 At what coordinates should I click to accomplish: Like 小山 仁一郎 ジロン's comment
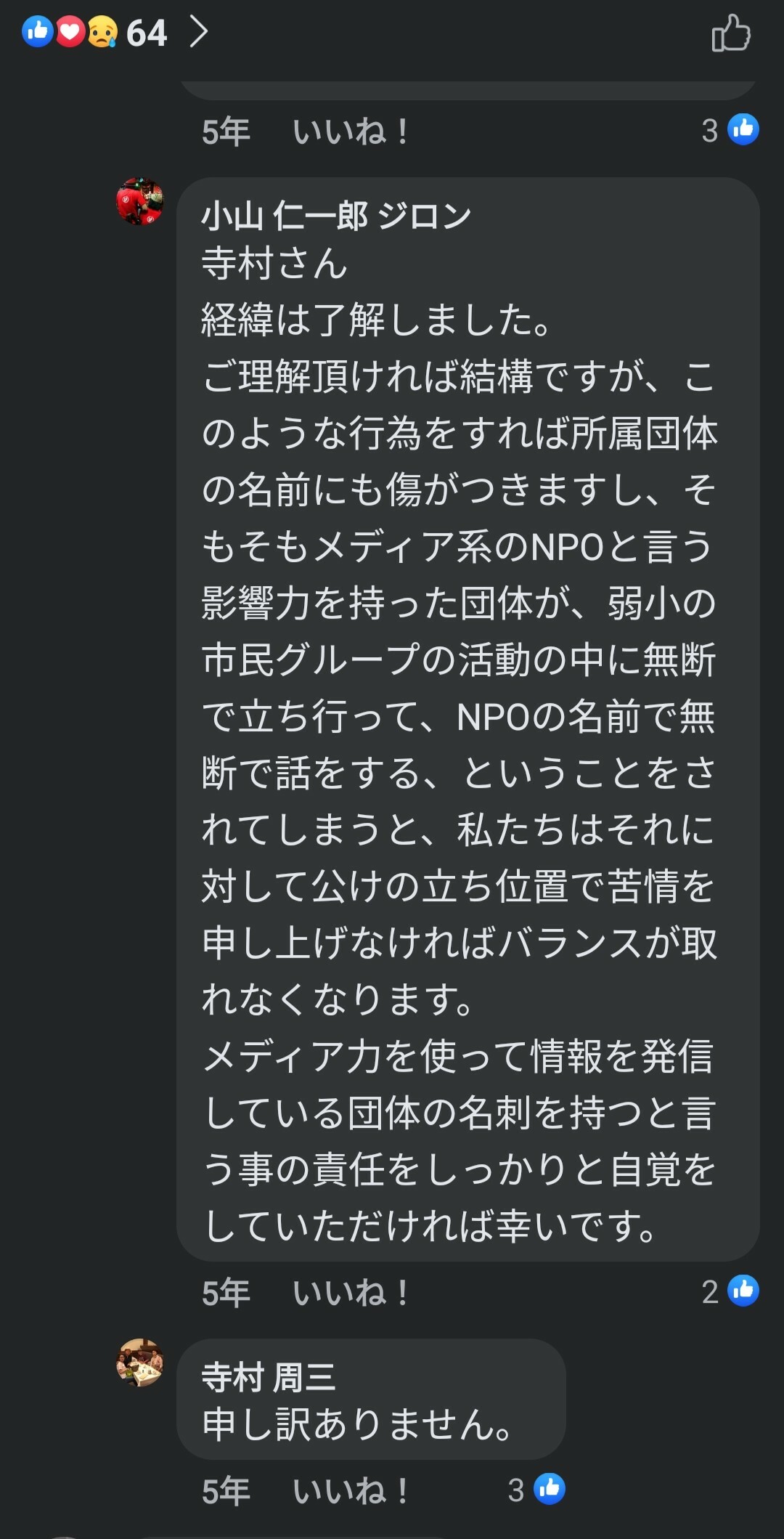tap(351, 1292)
